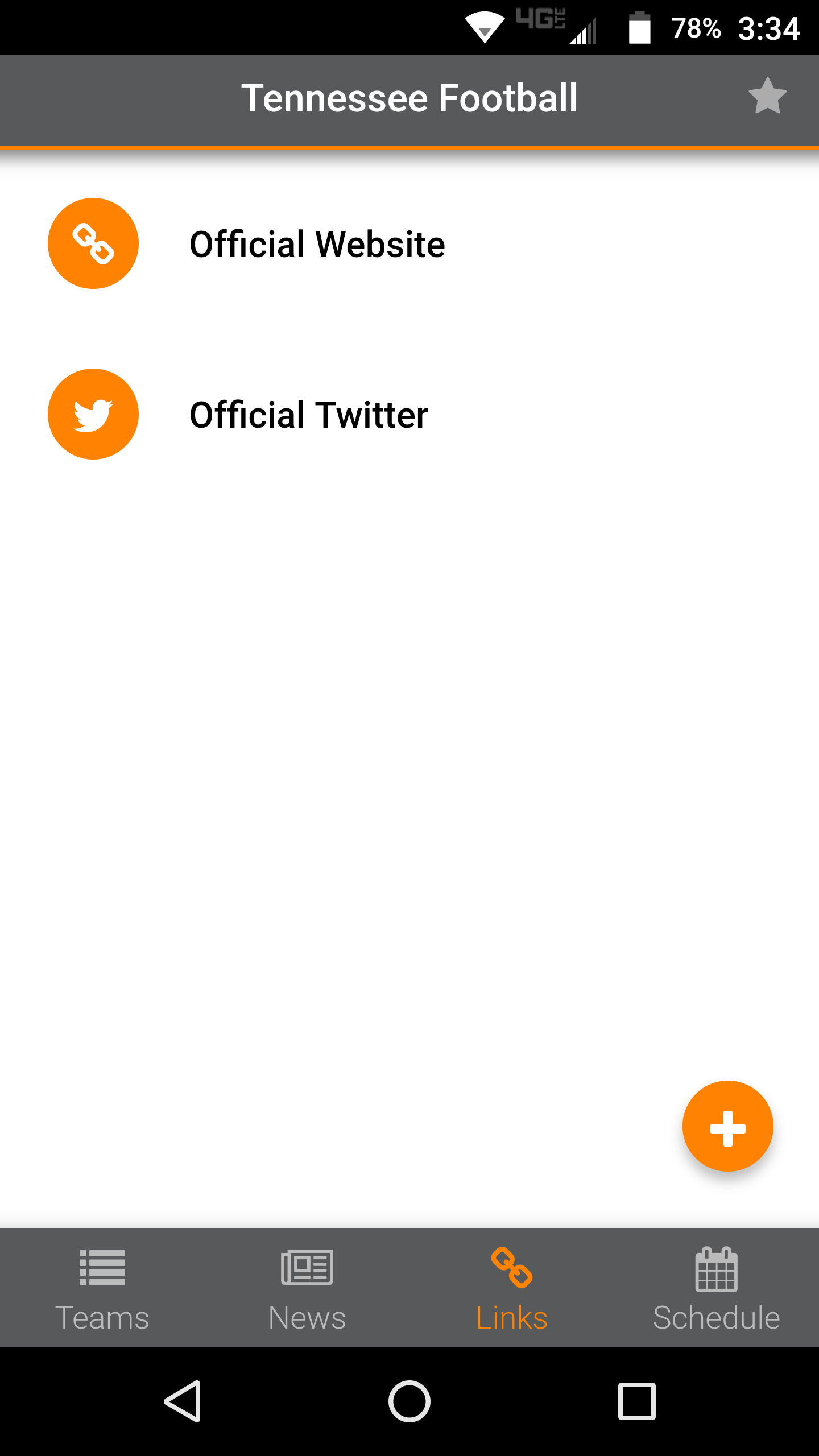Image resolution: width=819 pixels, height=1456 pixels.
Task: Tap the orange plus floating button
Action: [727, 1126]
